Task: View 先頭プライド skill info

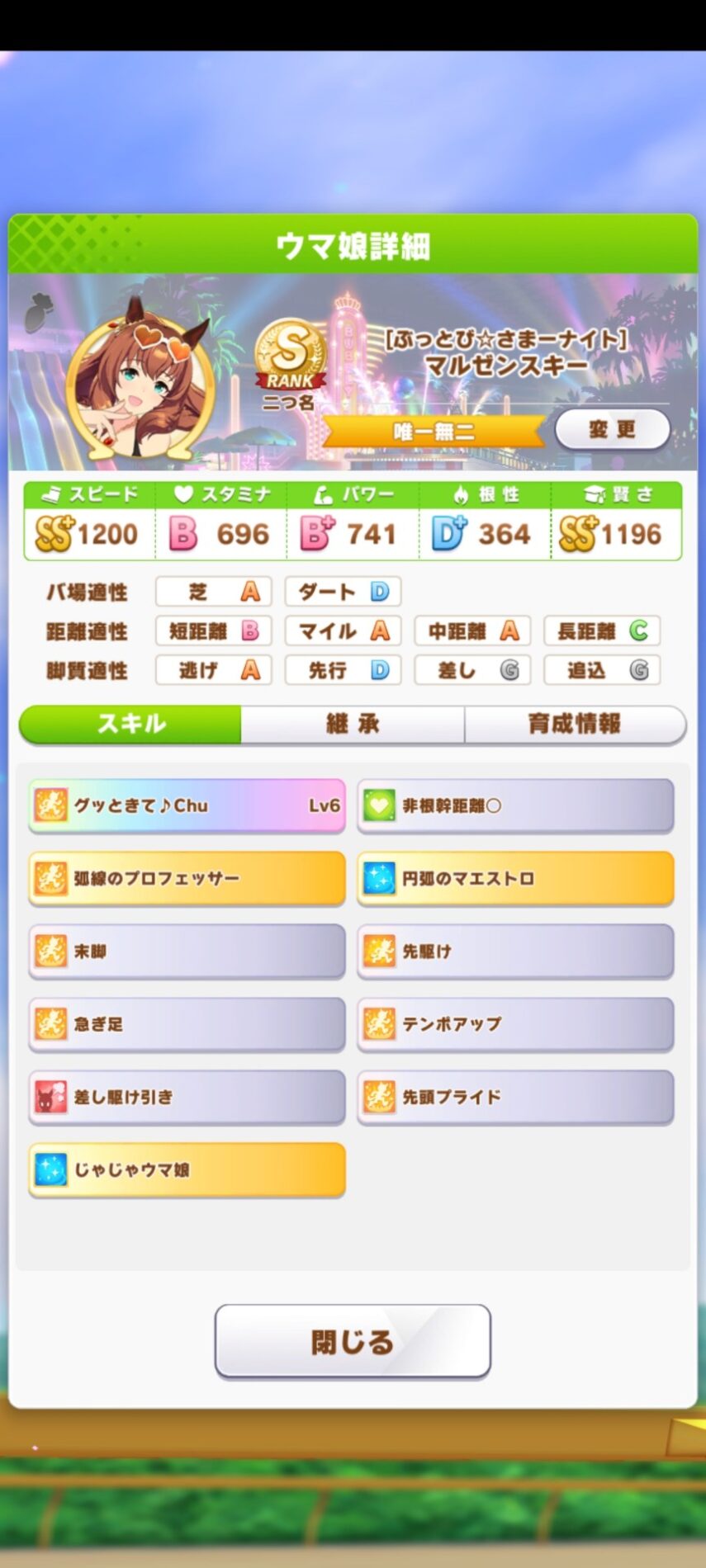Action: pos(515,1097)
